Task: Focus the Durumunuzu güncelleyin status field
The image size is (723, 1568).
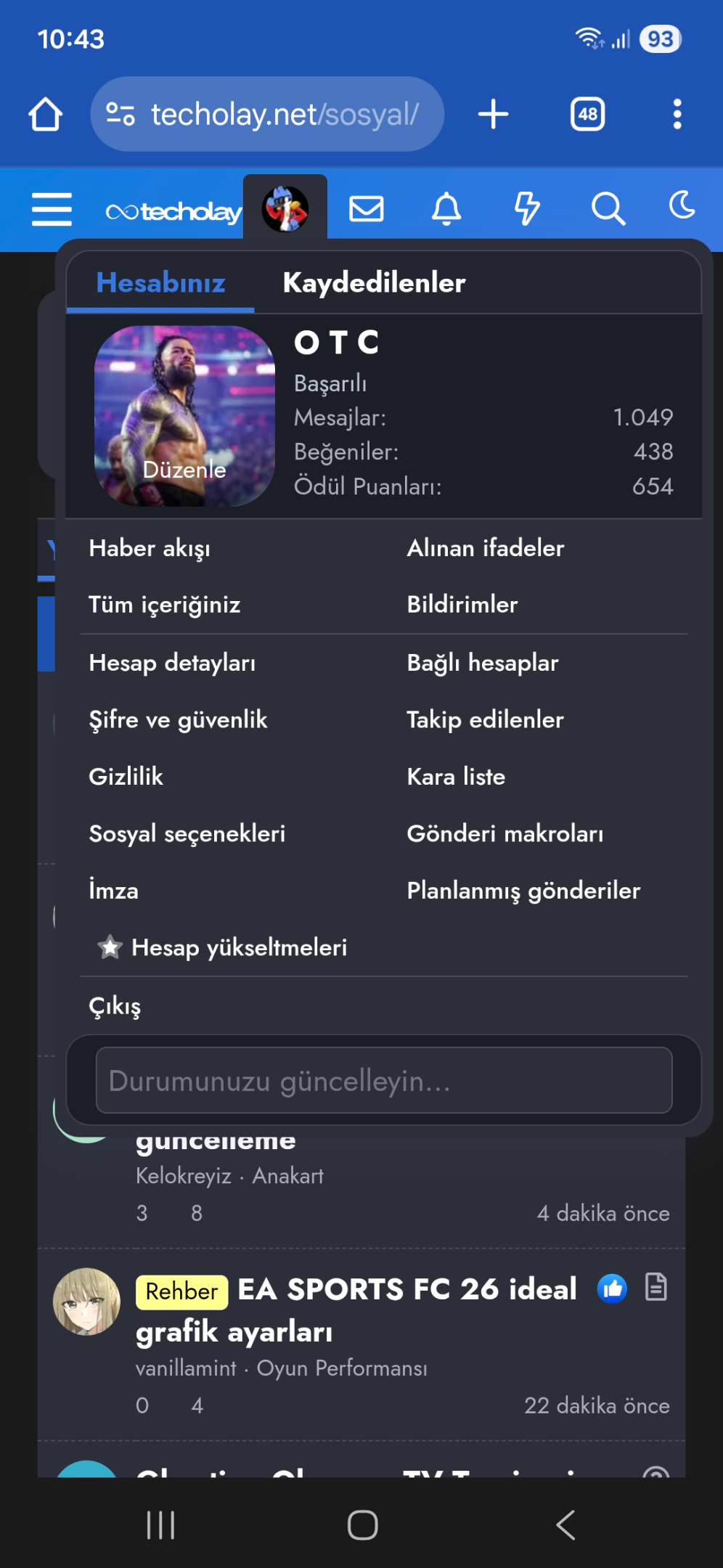Action: pos(384,1080)
